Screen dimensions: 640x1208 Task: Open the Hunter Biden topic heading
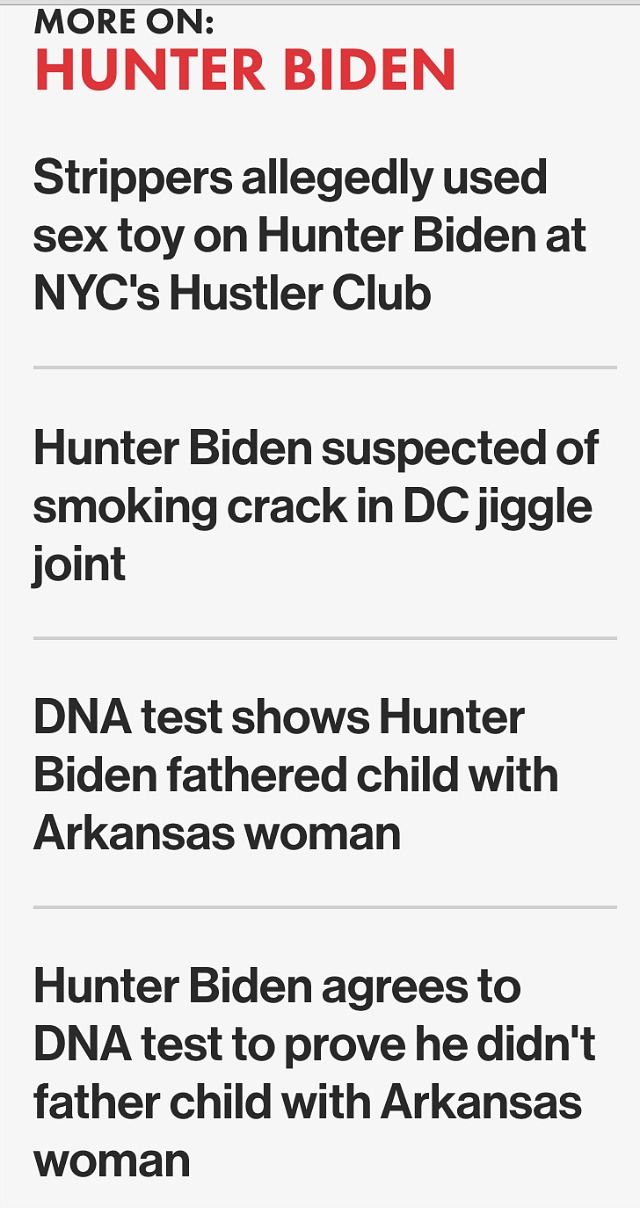245,70
